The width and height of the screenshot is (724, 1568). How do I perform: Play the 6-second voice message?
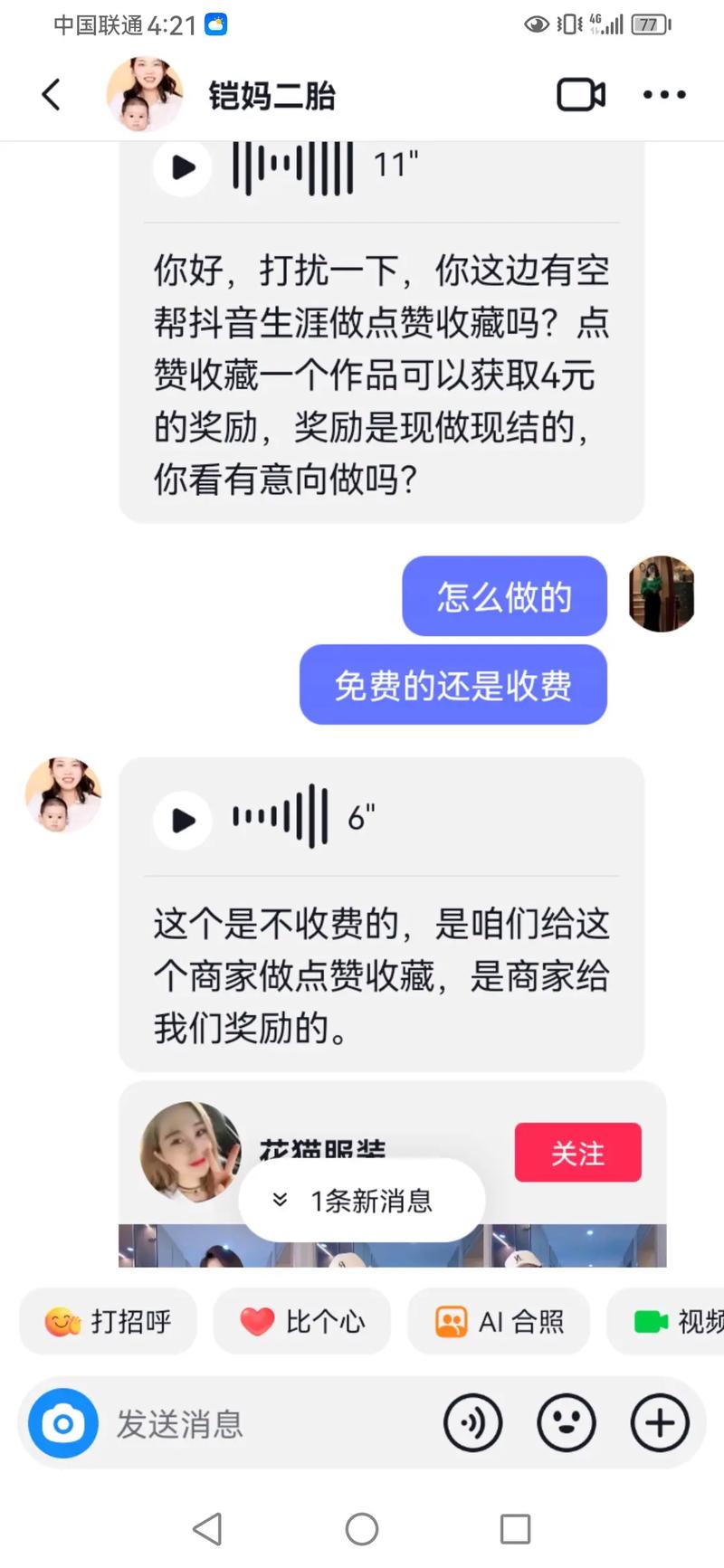point(183,820)
